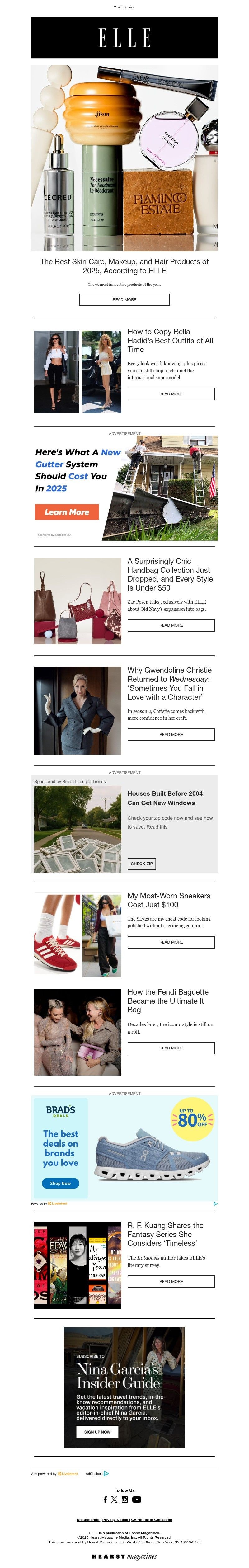The width and height of the screenshot is (249, 1568).
Task: Open ELLE's Instagram page
Action: click(x=125, y=1499)
